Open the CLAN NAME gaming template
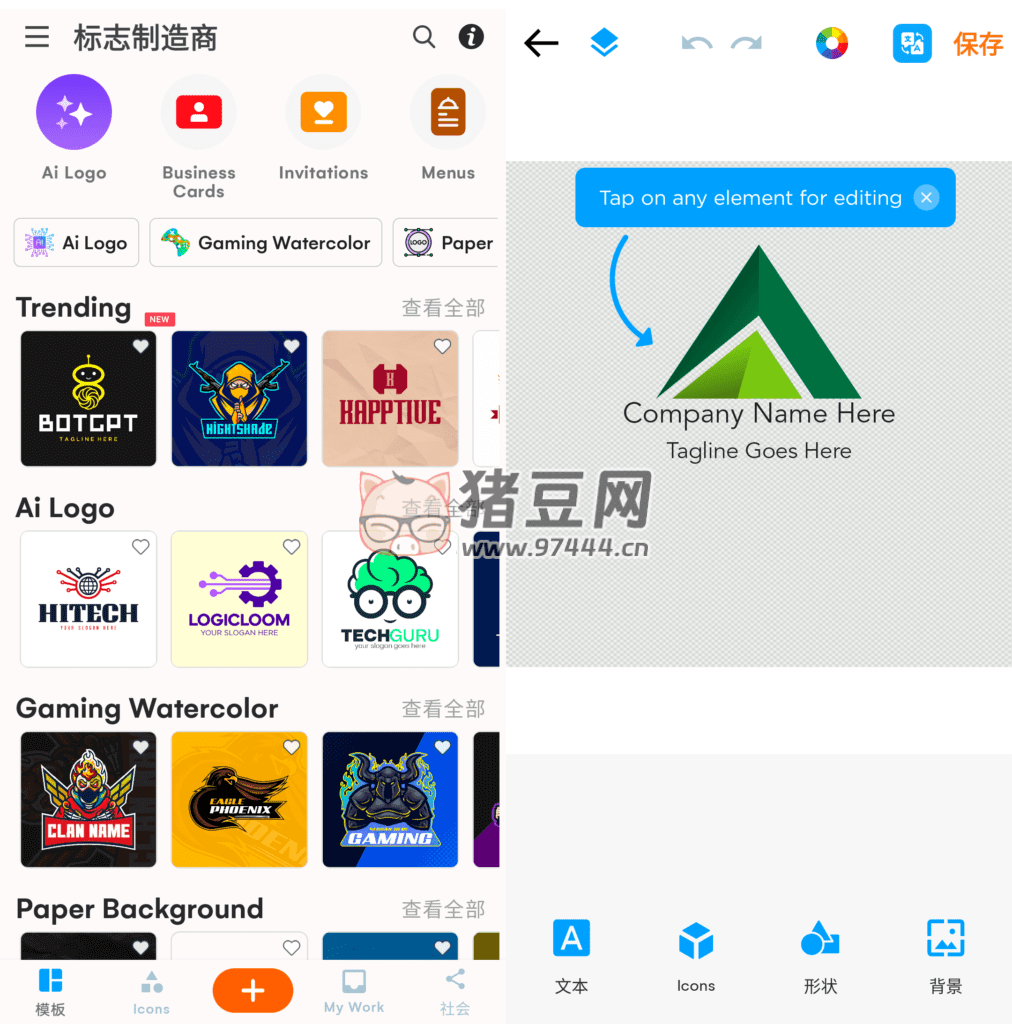The height and width of the screenshot is (1024, 1012). [88, 800]
